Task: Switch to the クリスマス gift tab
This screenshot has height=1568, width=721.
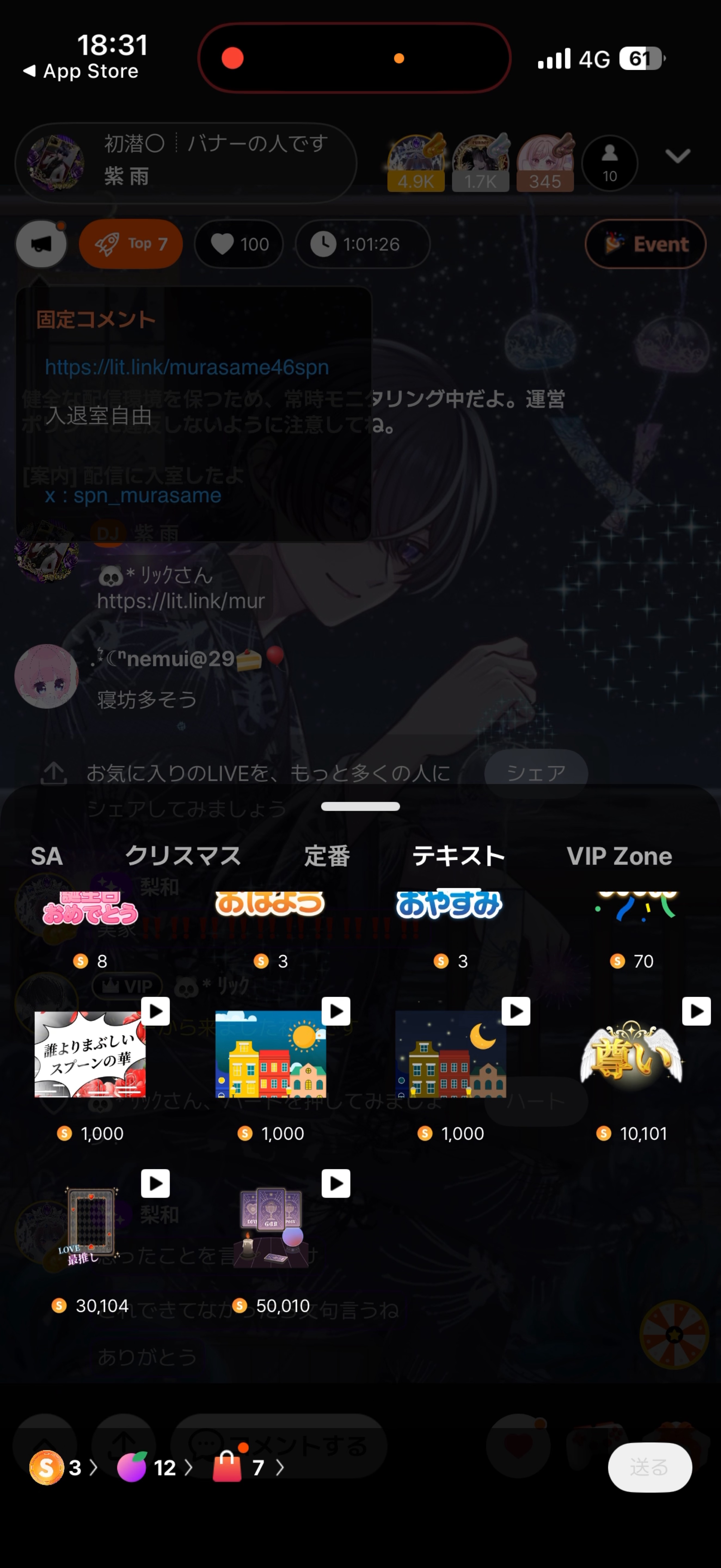Action: [x=183, y=855]
